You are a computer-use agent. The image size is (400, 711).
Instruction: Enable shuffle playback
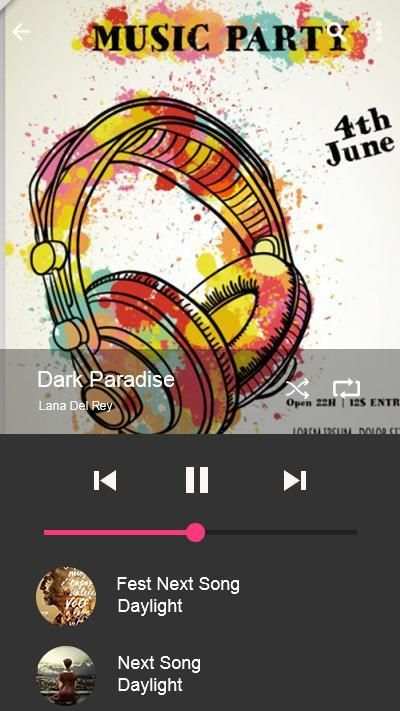(x=298, y=389)
